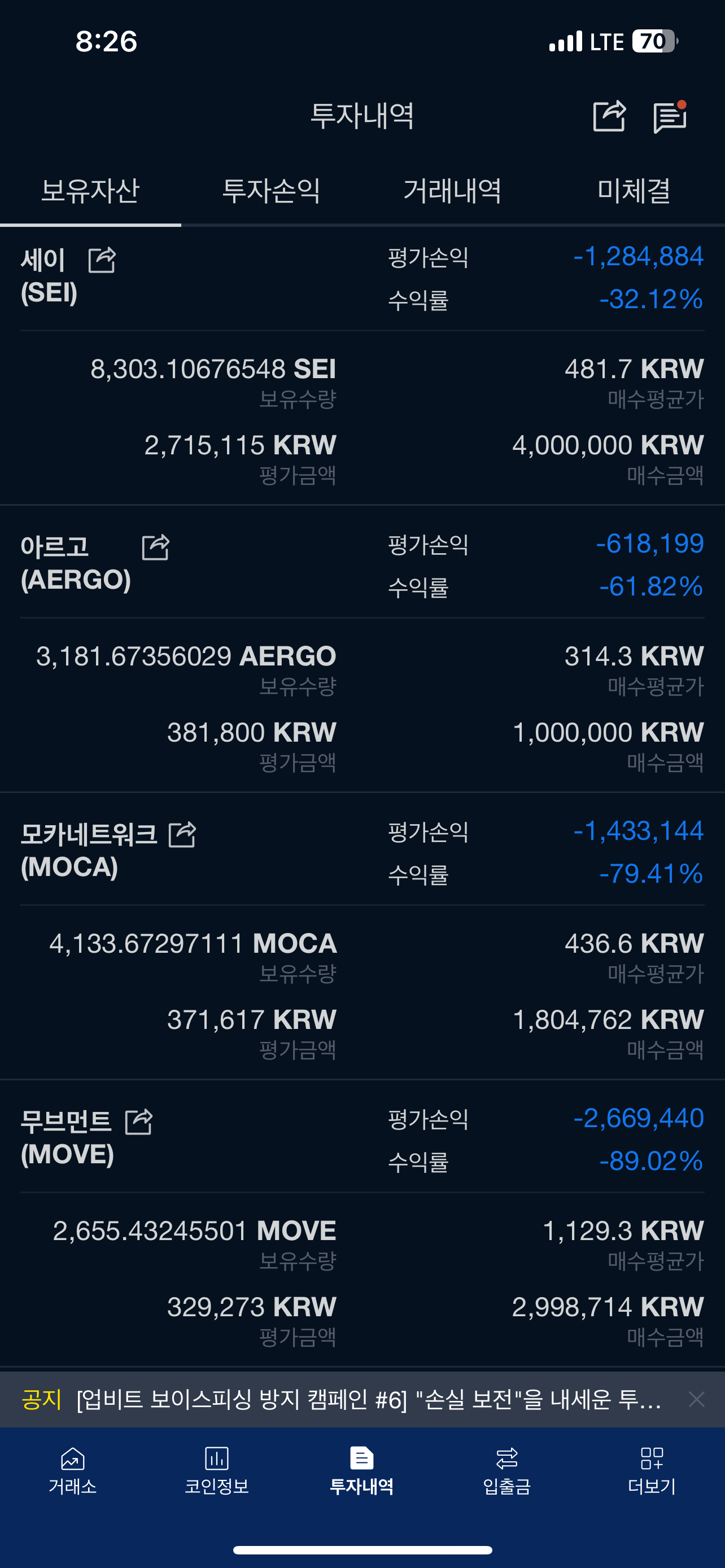725x1568 pixels.
Task: Share the 세이 (SEI) holding
Action: tap(102, 261)
